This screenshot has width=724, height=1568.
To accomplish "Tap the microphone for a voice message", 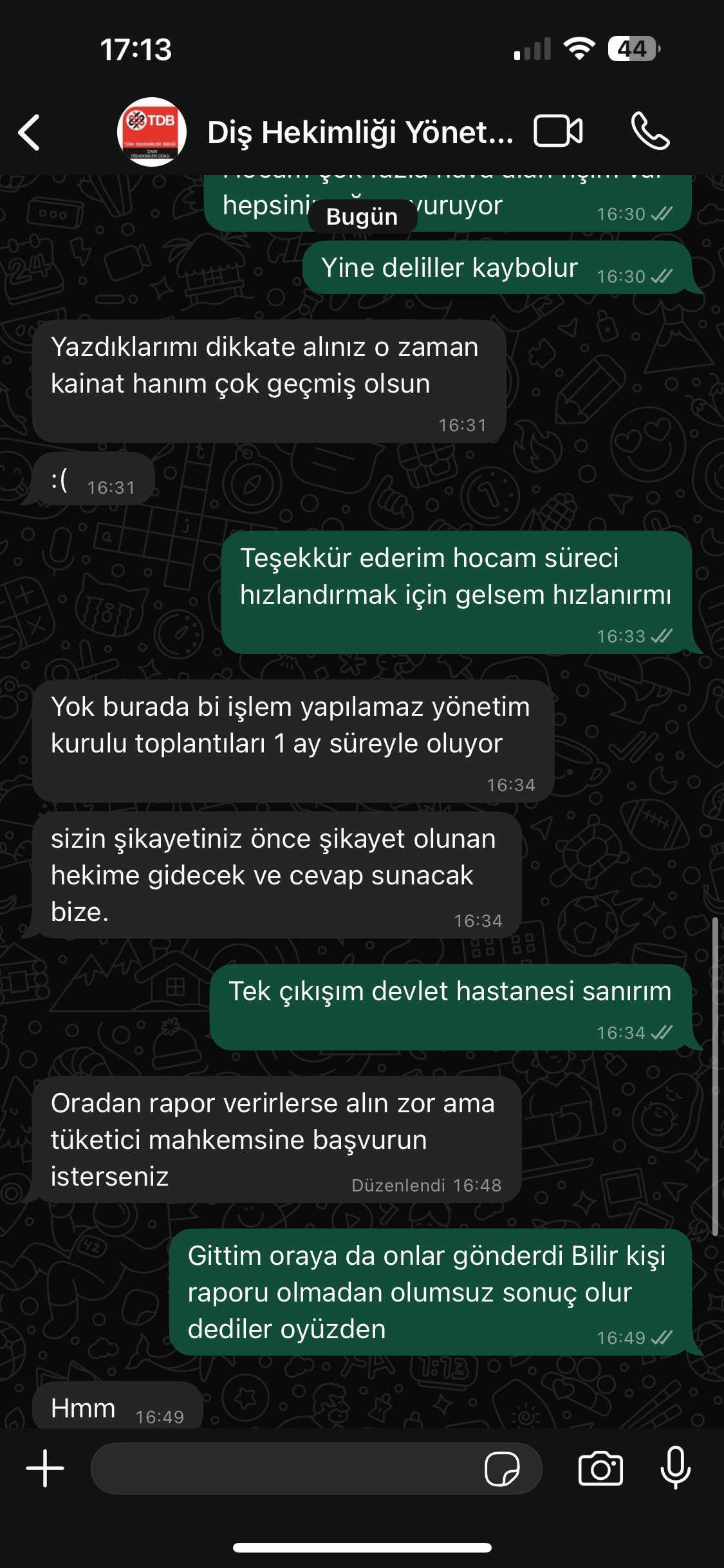I will (676, 1468).
